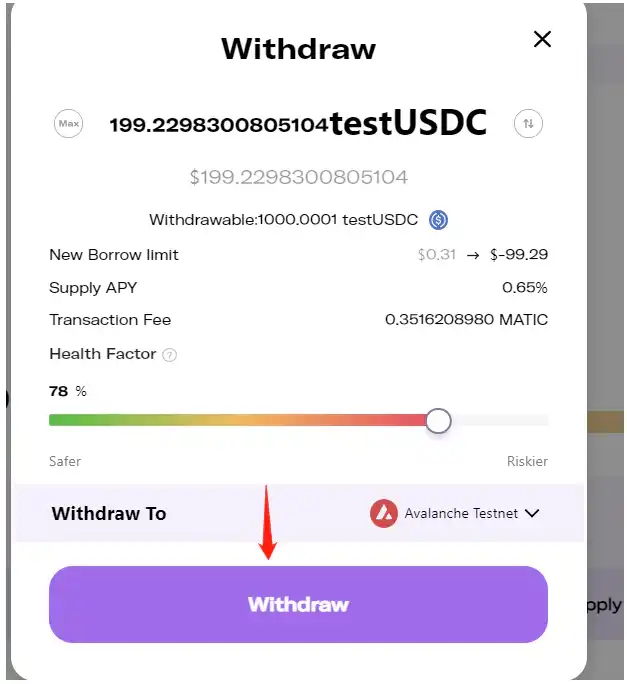
Task: Close the Withdraw dialog
Action: tap(542, 40)
